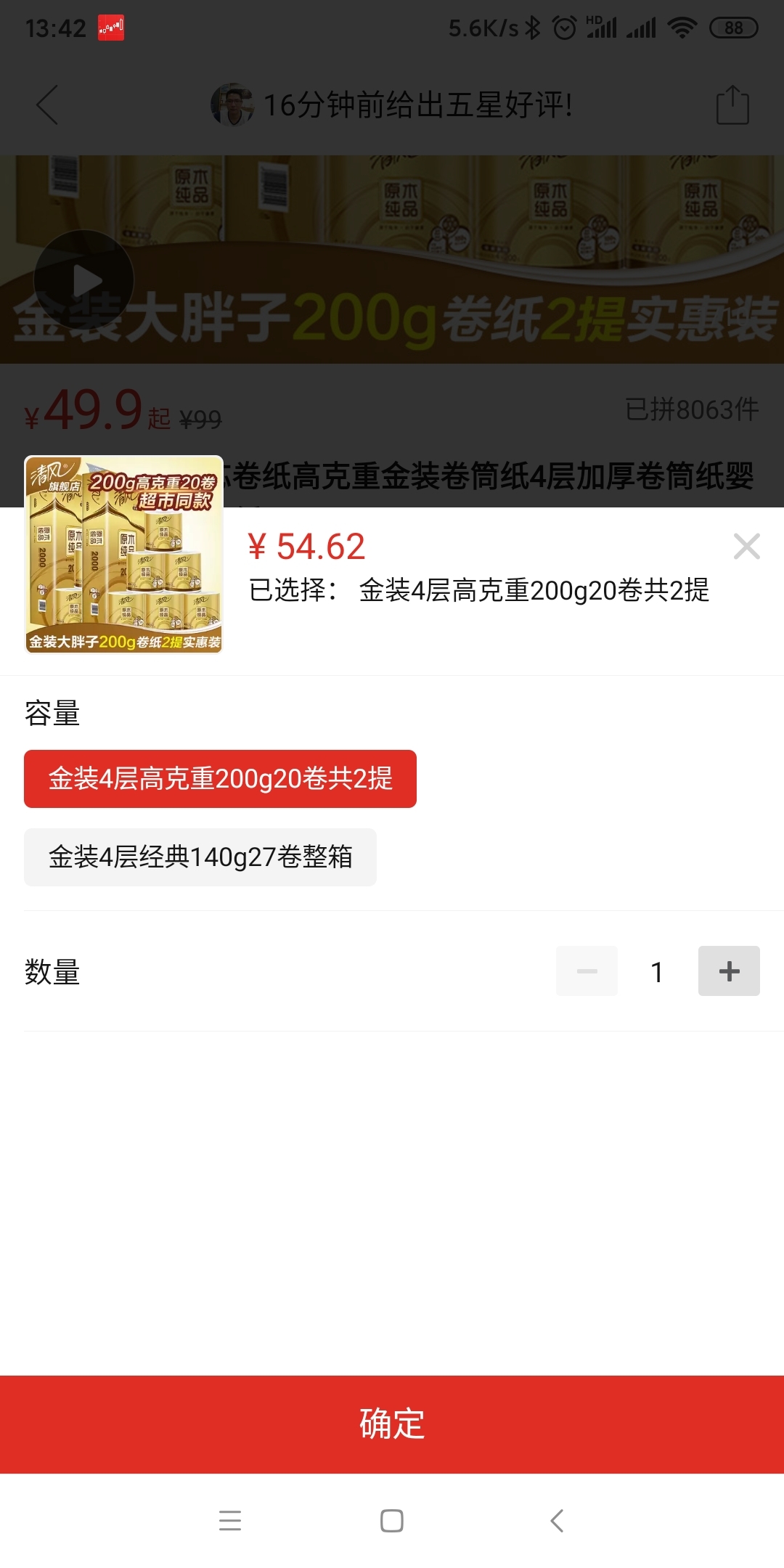Go to the system home screen
784x1568 pixels.
click(x=392, y=1521)
